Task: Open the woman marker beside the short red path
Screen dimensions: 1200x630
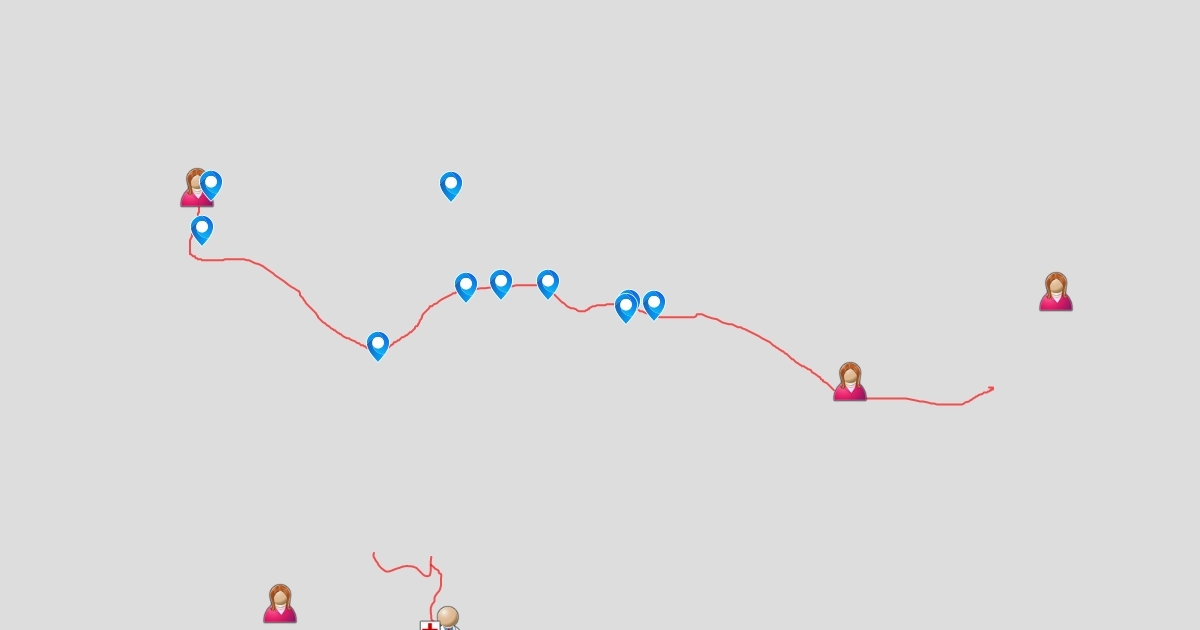Action: [x=280, y=604]
